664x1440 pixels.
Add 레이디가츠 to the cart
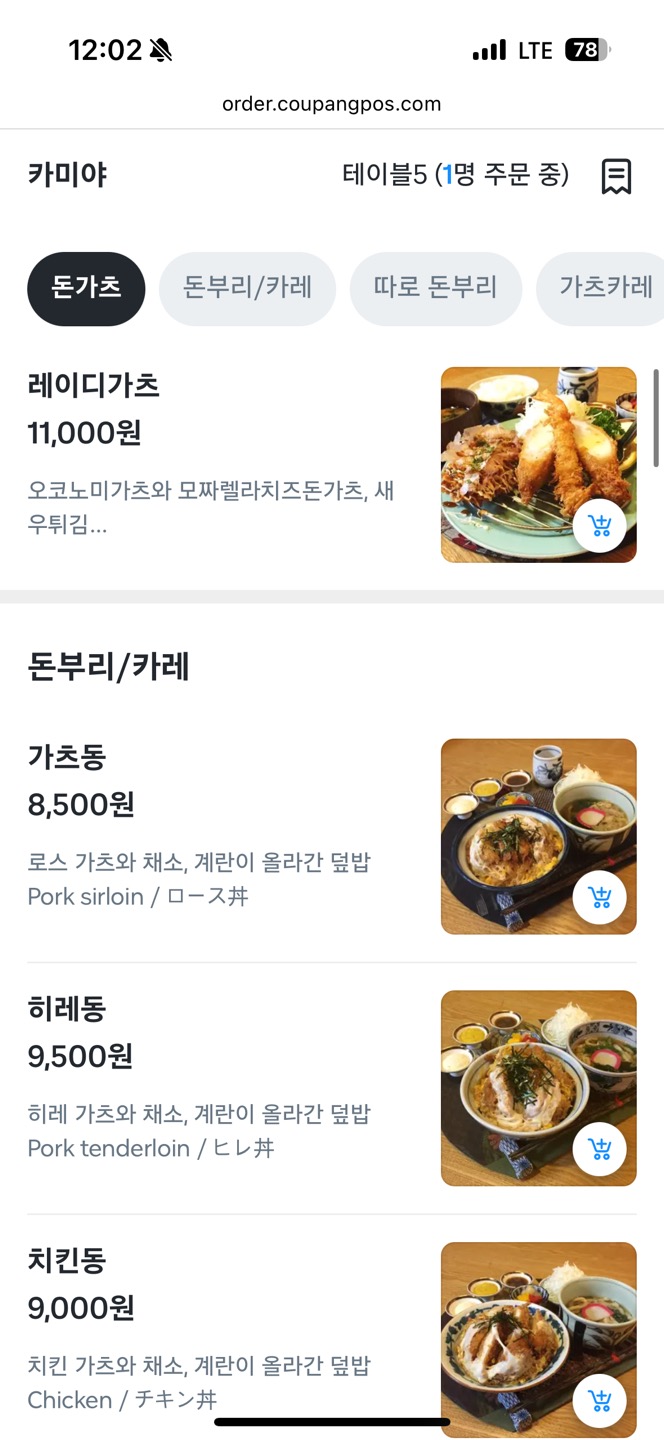600,526
